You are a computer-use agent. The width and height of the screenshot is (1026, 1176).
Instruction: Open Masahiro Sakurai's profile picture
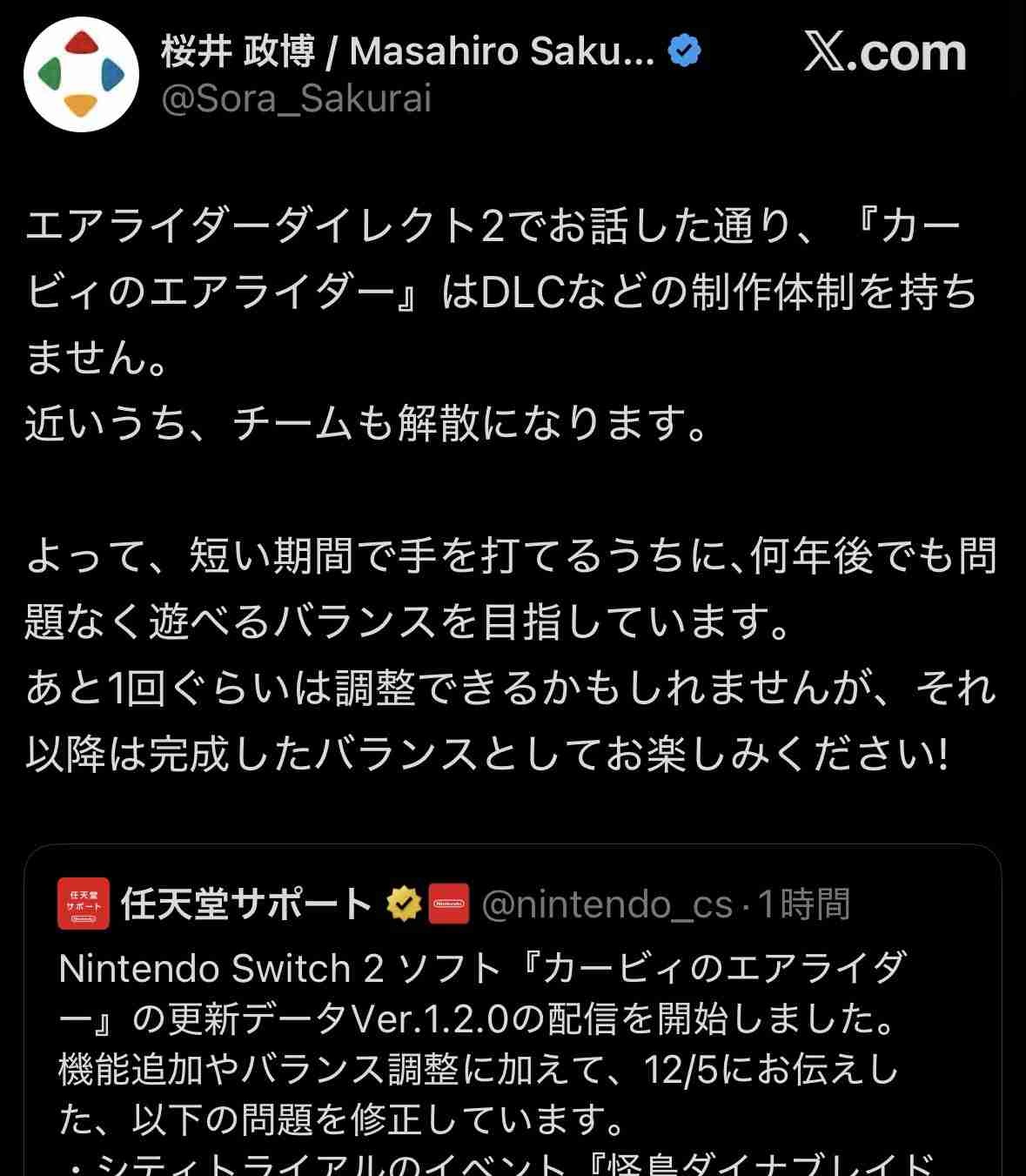(81, 74)
